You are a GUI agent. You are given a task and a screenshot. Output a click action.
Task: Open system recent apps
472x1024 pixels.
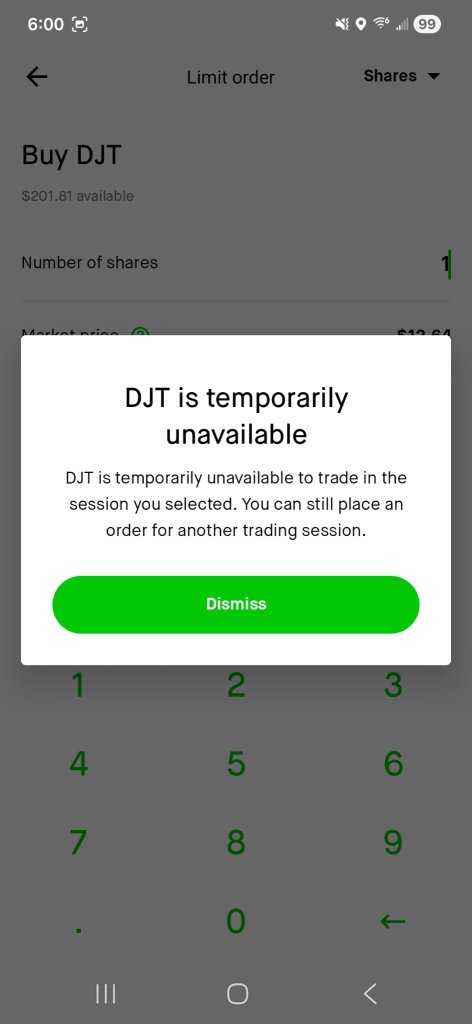point(106,993)
